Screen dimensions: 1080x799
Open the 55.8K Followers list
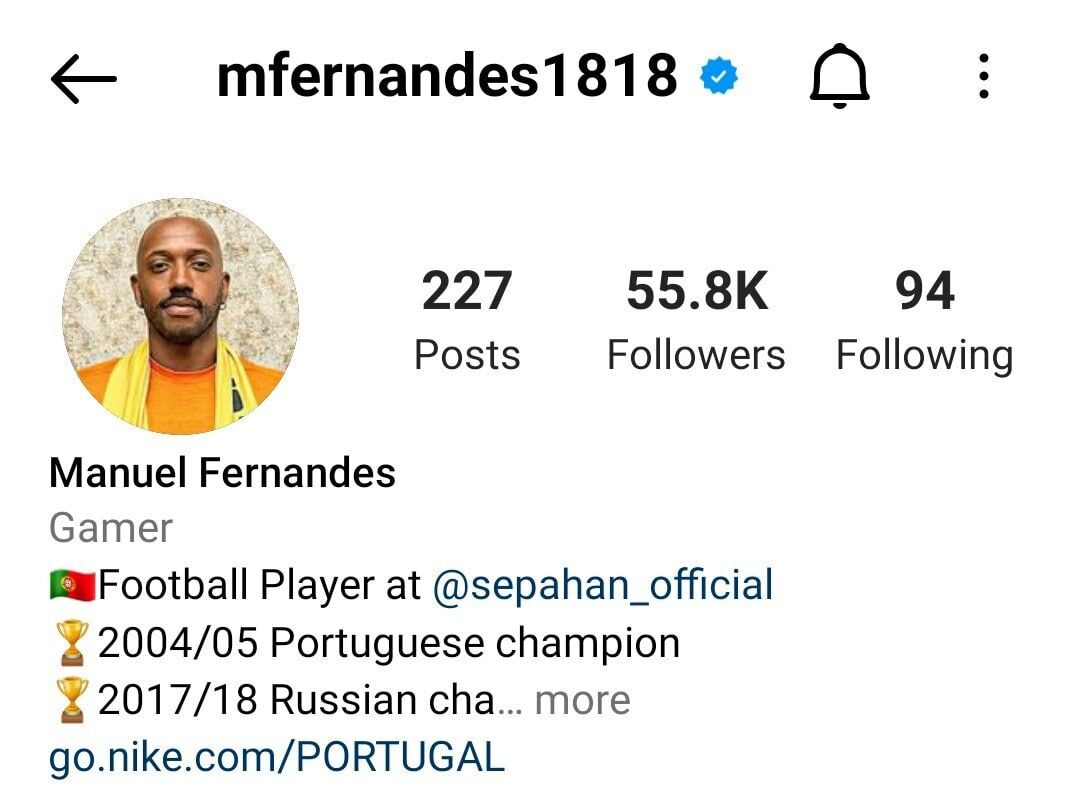(696, 320)
